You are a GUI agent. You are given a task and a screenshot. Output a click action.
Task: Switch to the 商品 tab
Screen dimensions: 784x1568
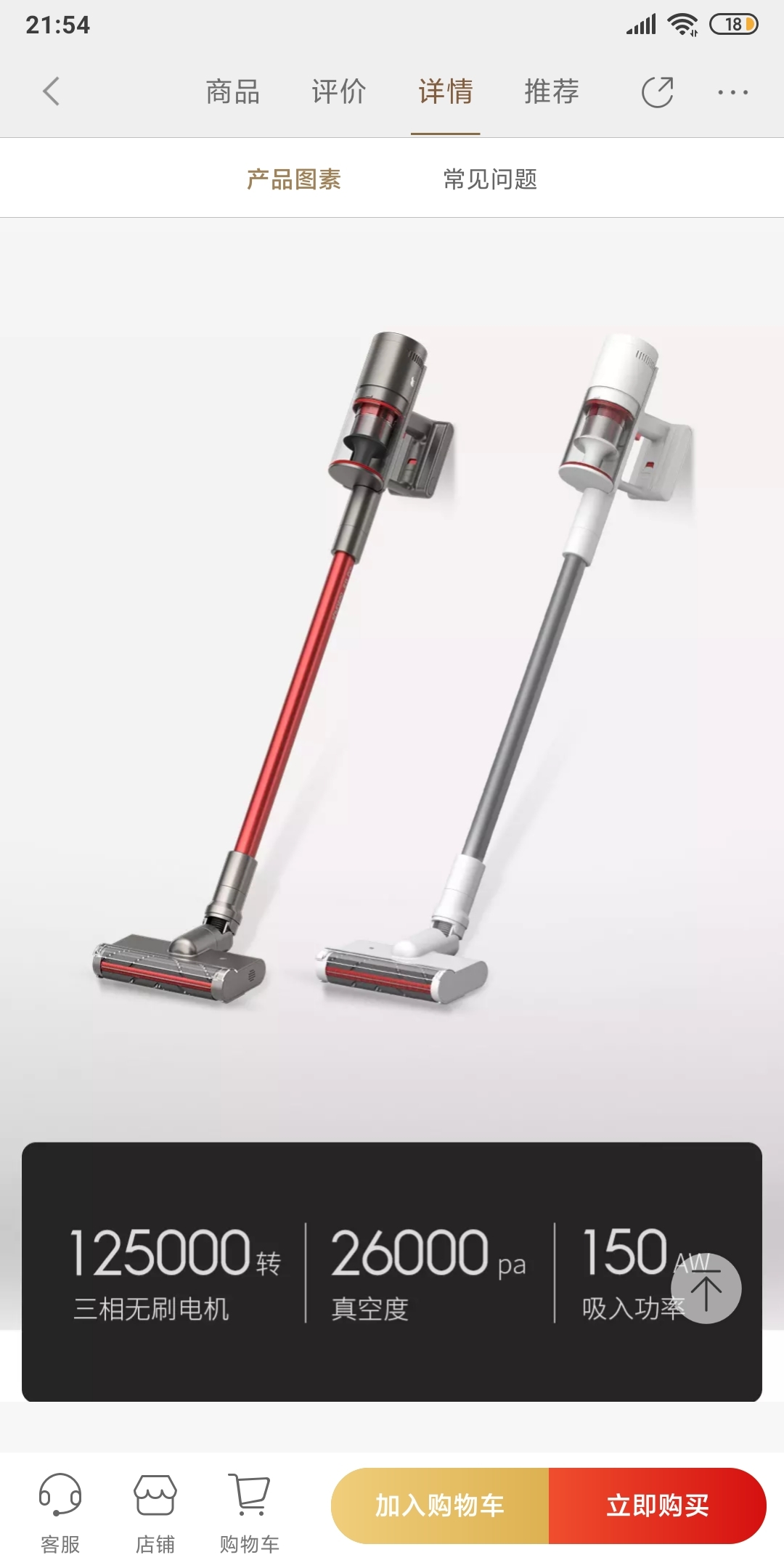tap(232, 91)
